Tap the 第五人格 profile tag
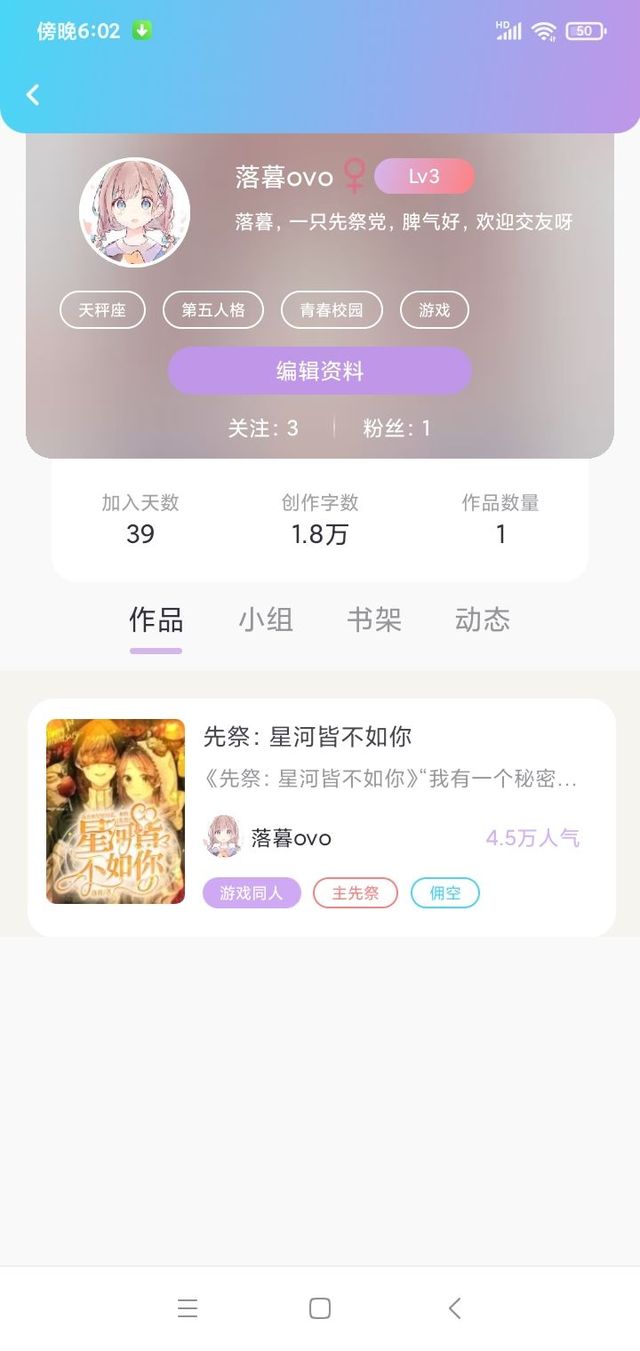640x1351 pixels. click(x=213, y=310)
